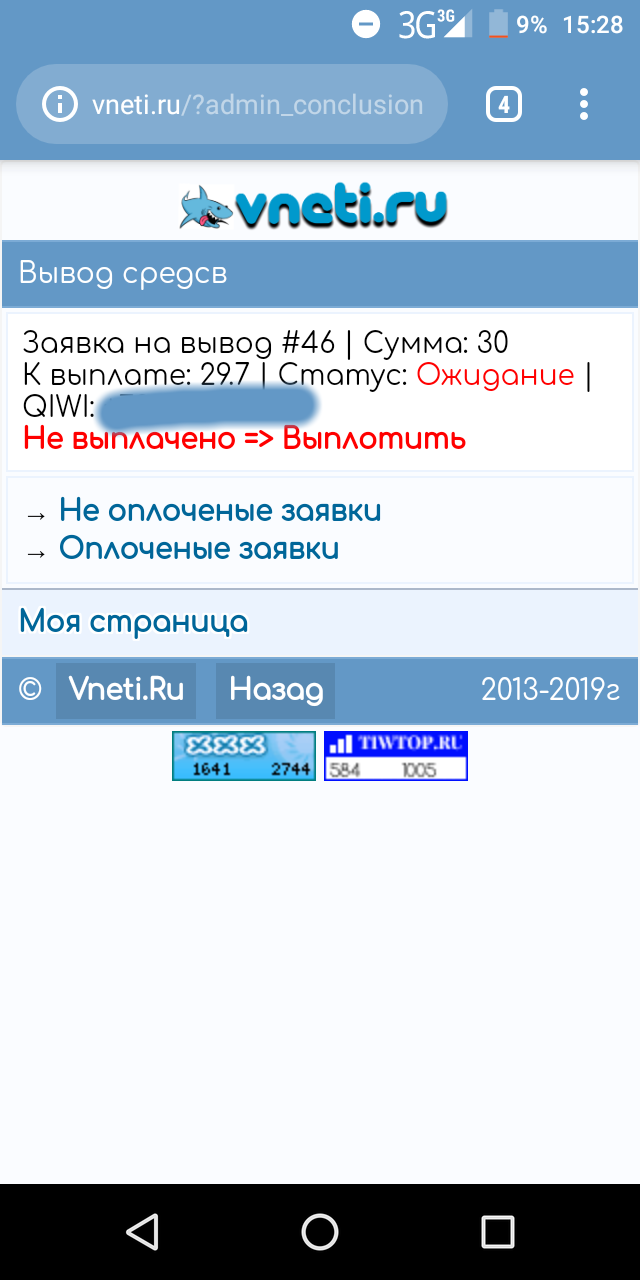Tap the system home button
640x1280 pixels.
pos(320,1231)
